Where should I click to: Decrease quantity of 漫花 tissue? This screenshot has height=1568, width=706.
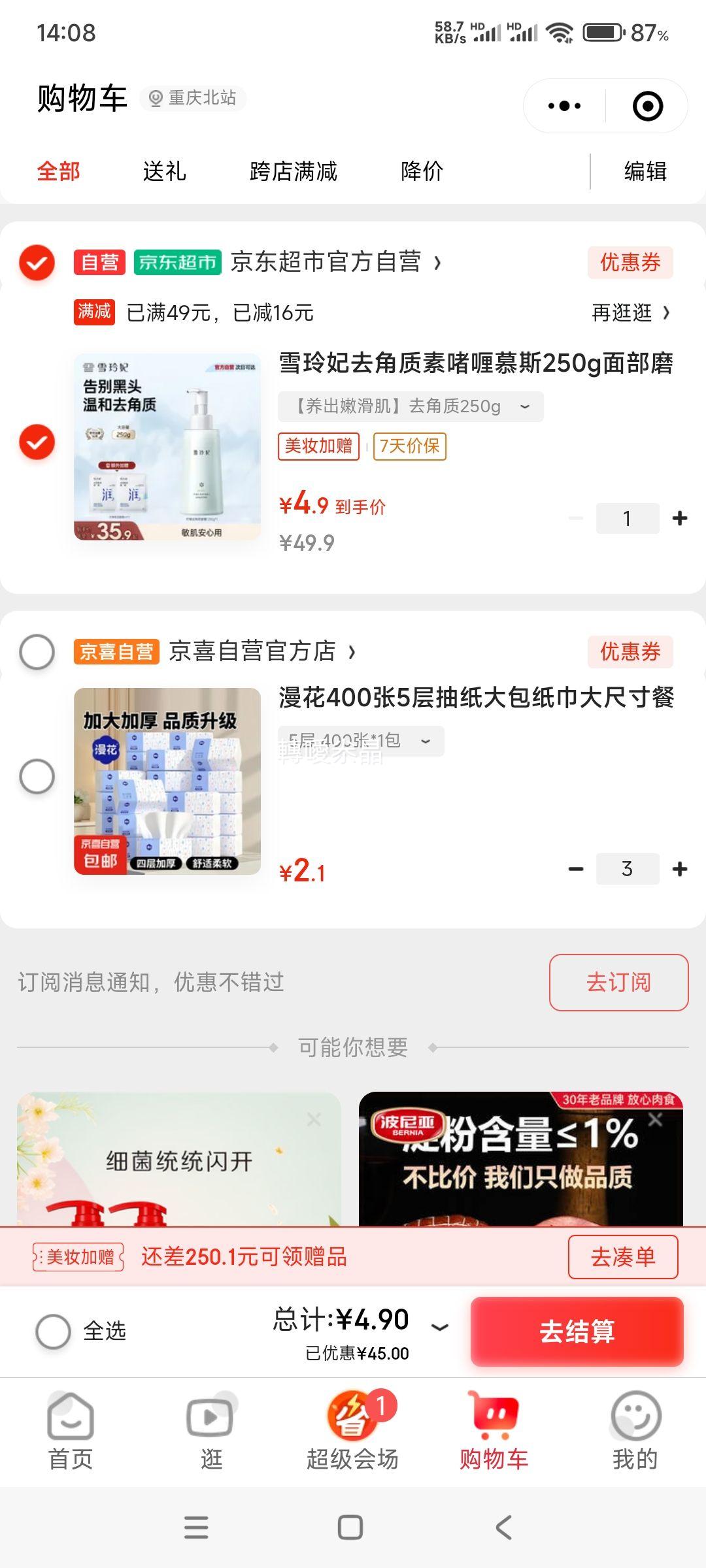pyautogui.click(x=575, y=869)
